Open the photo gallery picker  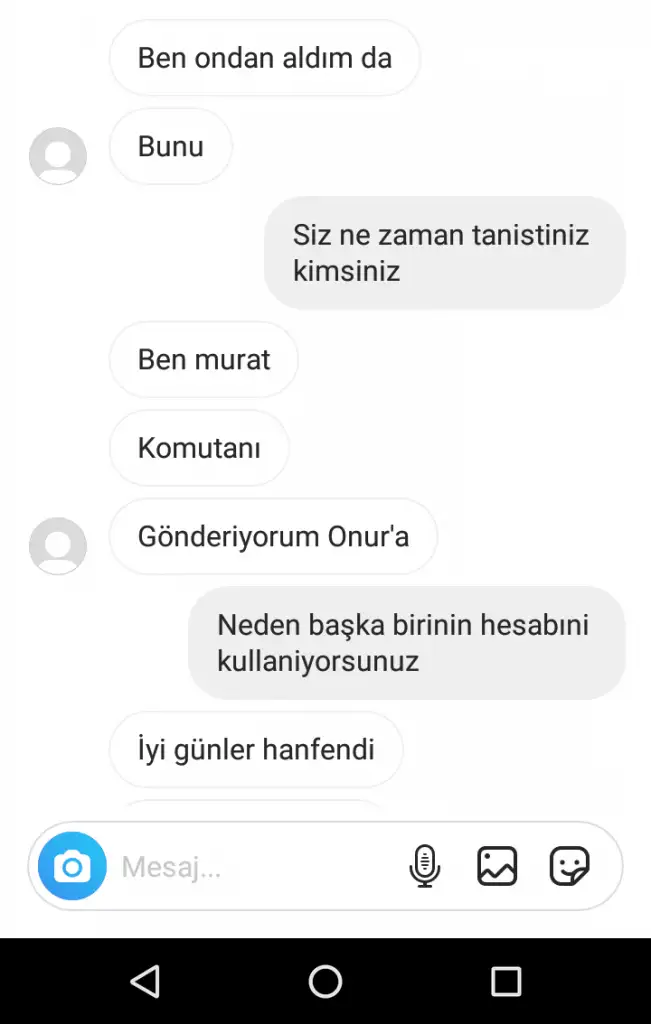click(x=497, y=866)
